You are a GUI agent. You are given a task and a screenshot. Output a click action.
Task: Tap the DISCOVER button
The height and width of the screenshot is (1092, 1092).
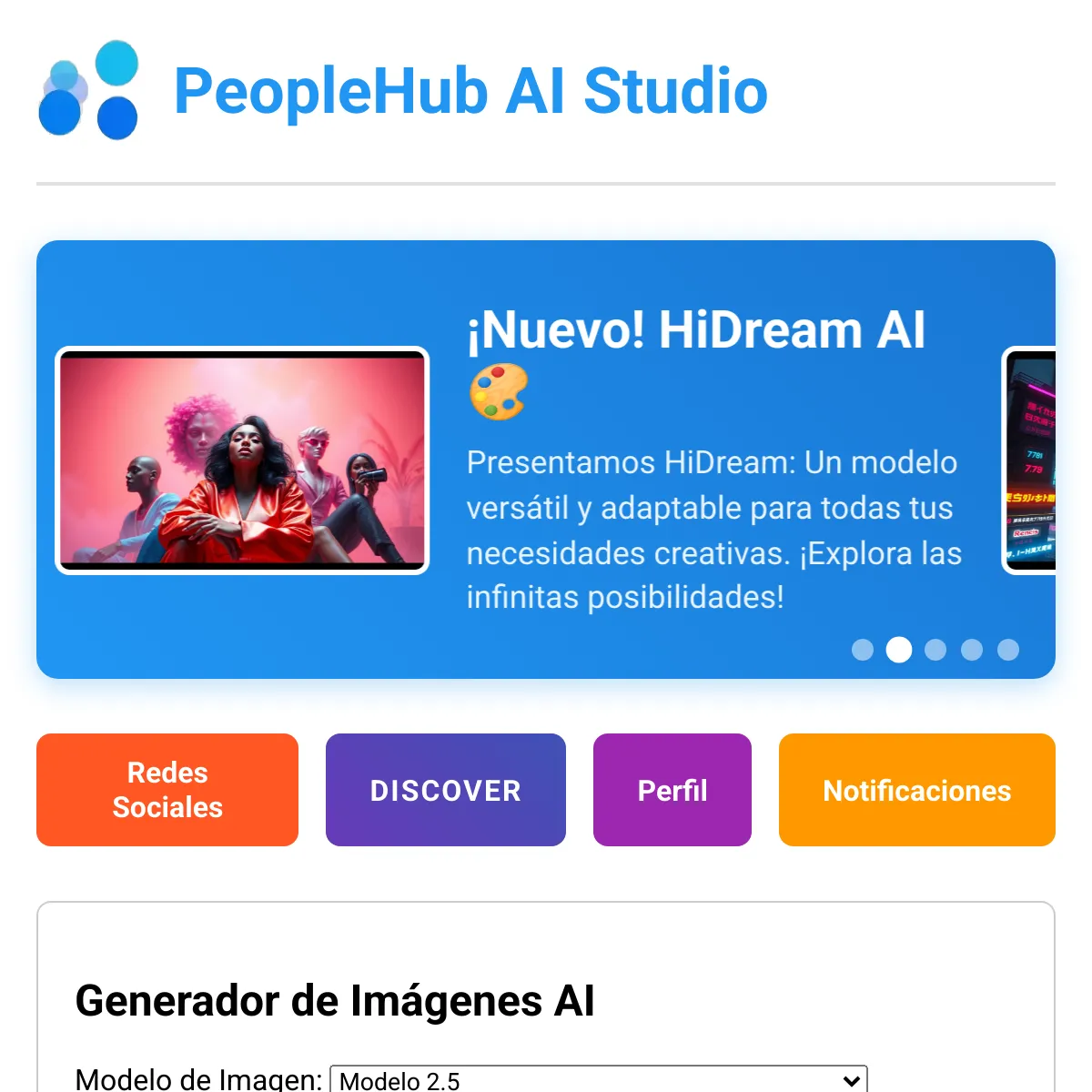pos(446,790)
